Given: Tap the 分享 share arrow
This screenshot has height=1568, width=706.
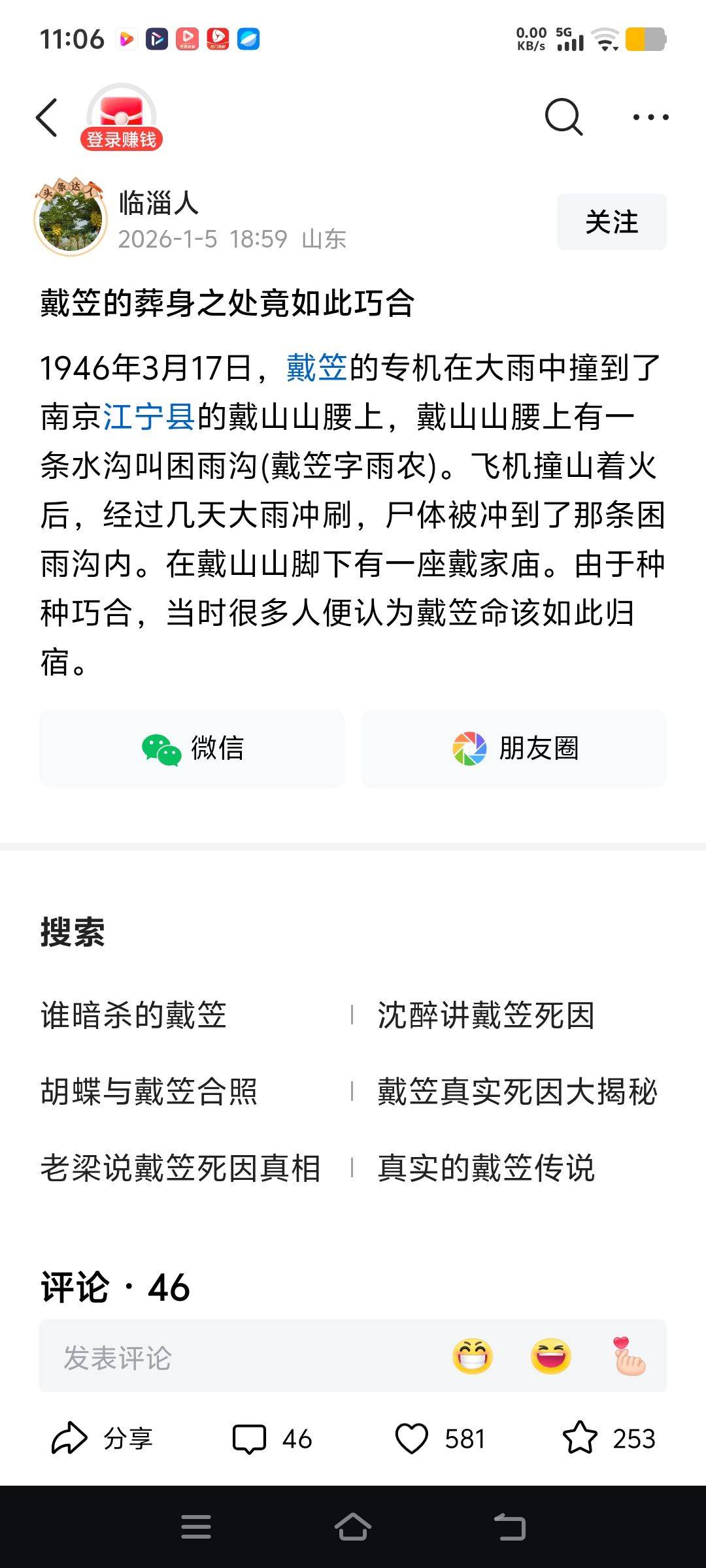Looking at the screenshot, I should 70,1439.
